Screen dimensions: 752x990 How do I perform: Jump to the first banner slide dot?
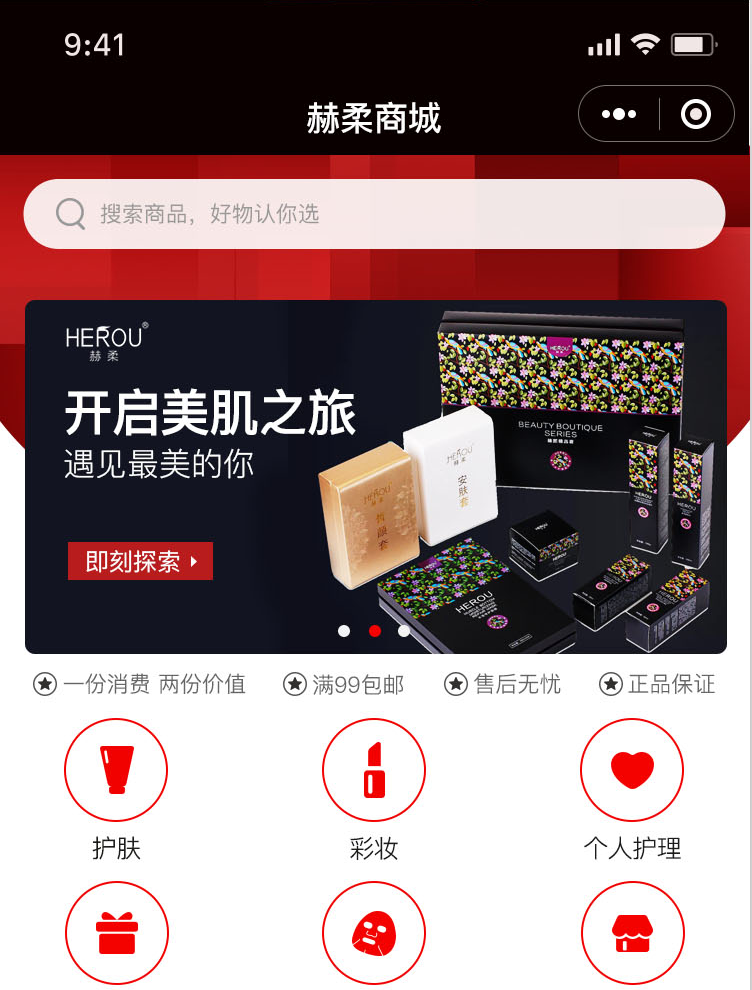click(x=344, y=631)
